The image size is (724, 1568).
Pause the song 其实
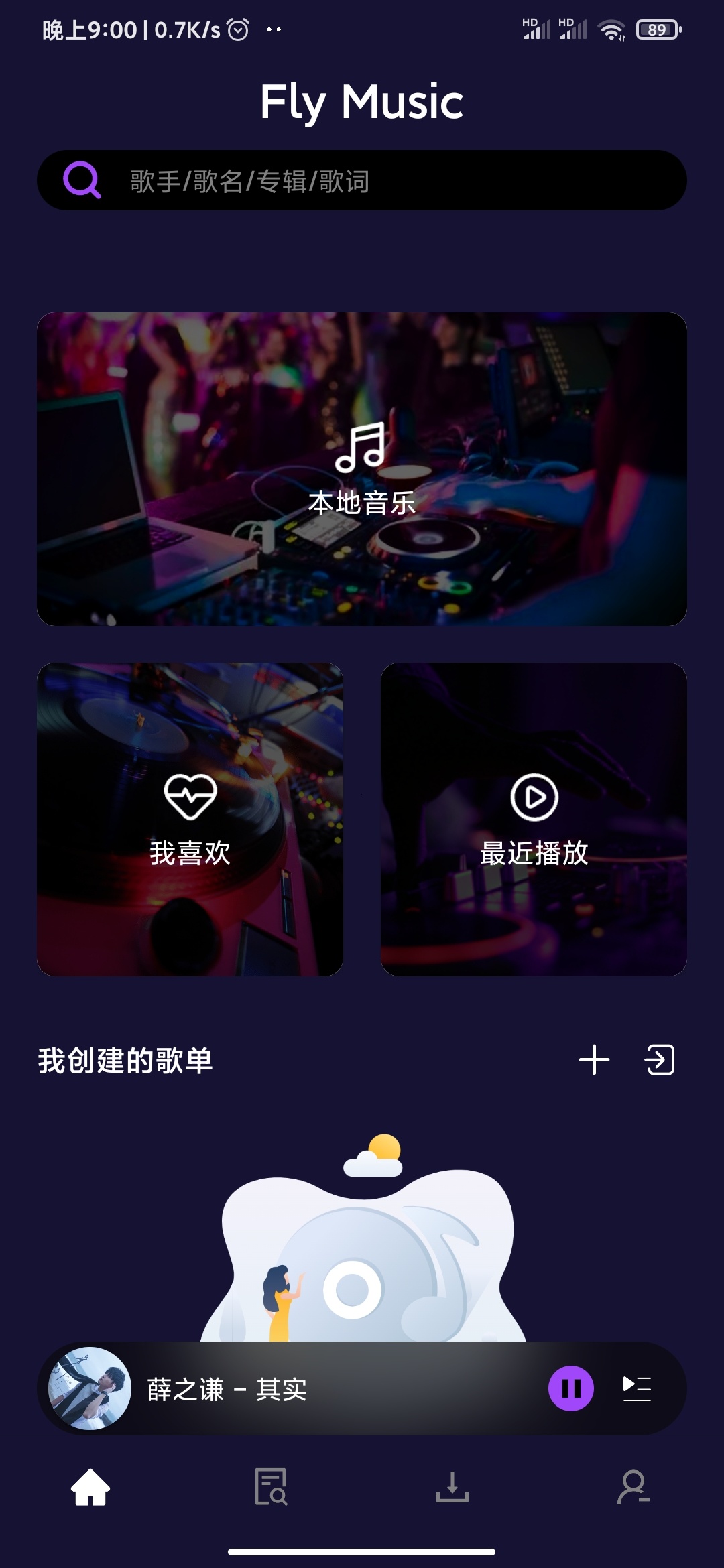coord(571,1388)
